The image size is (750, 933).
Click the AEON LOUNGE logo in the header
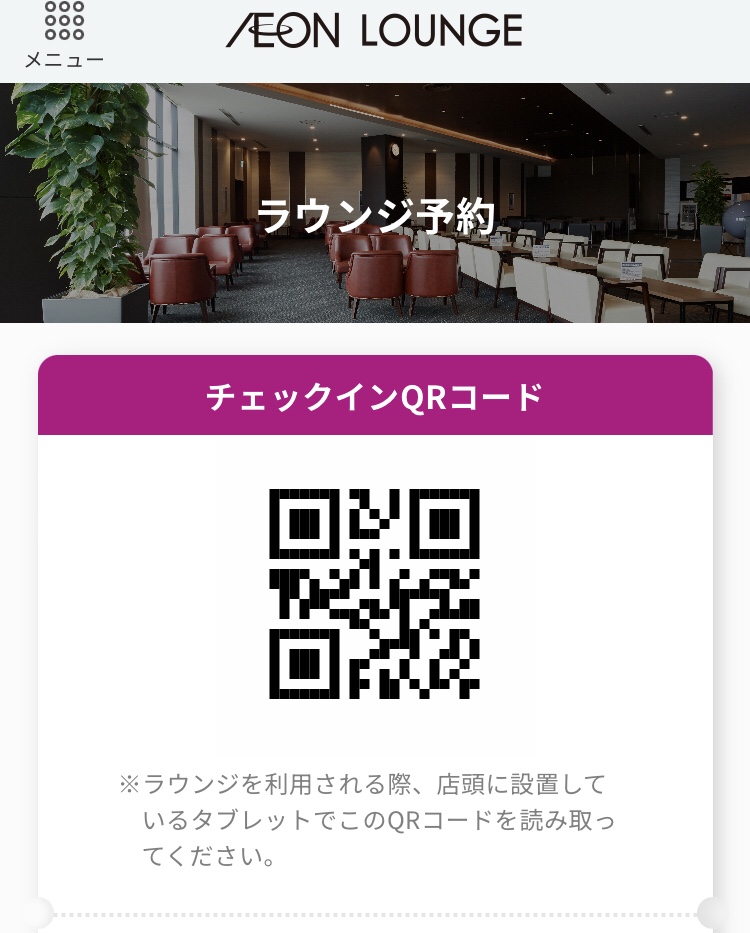(374, 30)
